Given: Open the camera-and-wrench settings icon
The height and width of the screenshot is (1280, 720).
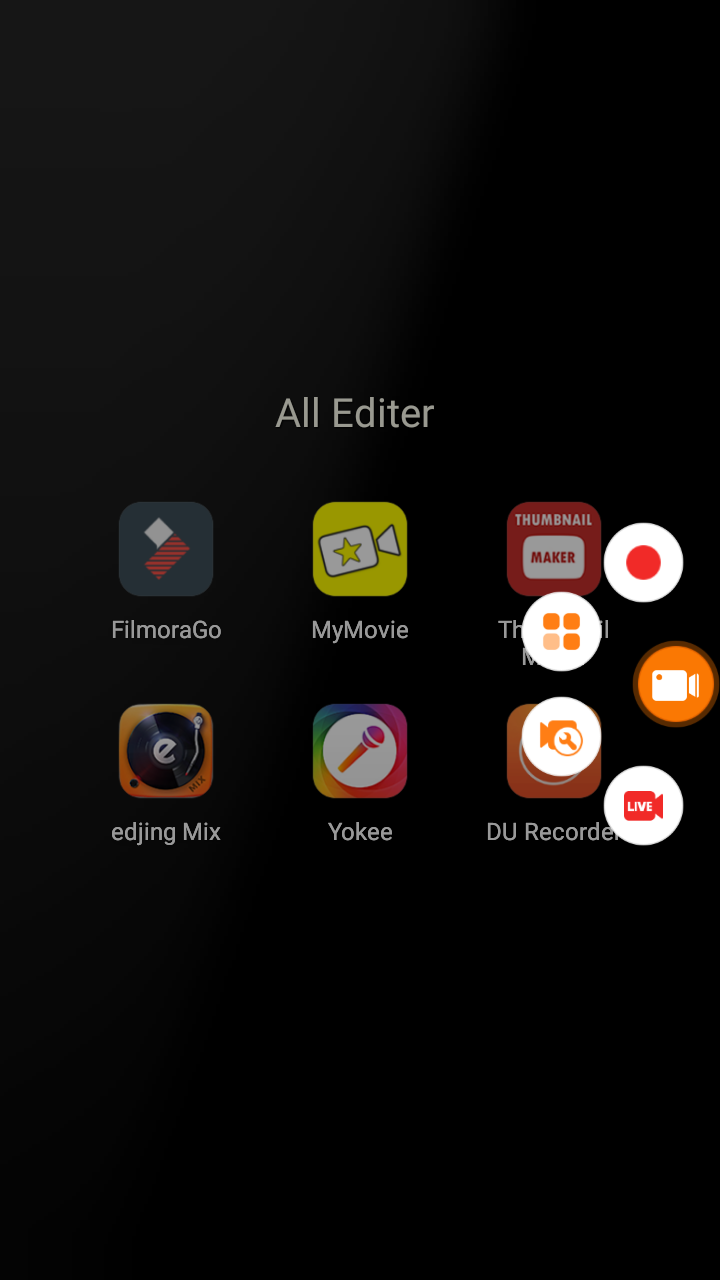Looking at the screenshot, I should click(x=561, y=737).
